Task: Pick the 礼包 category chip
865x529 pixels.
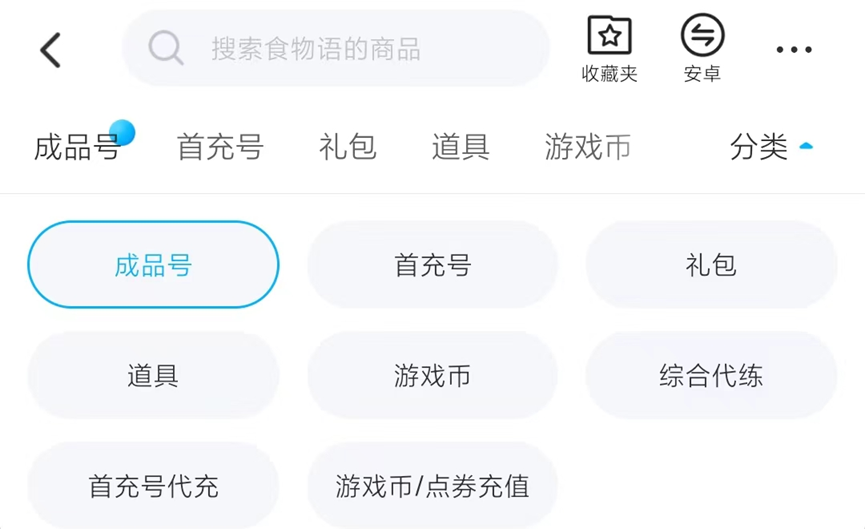Action: click(x=711, y=265)
